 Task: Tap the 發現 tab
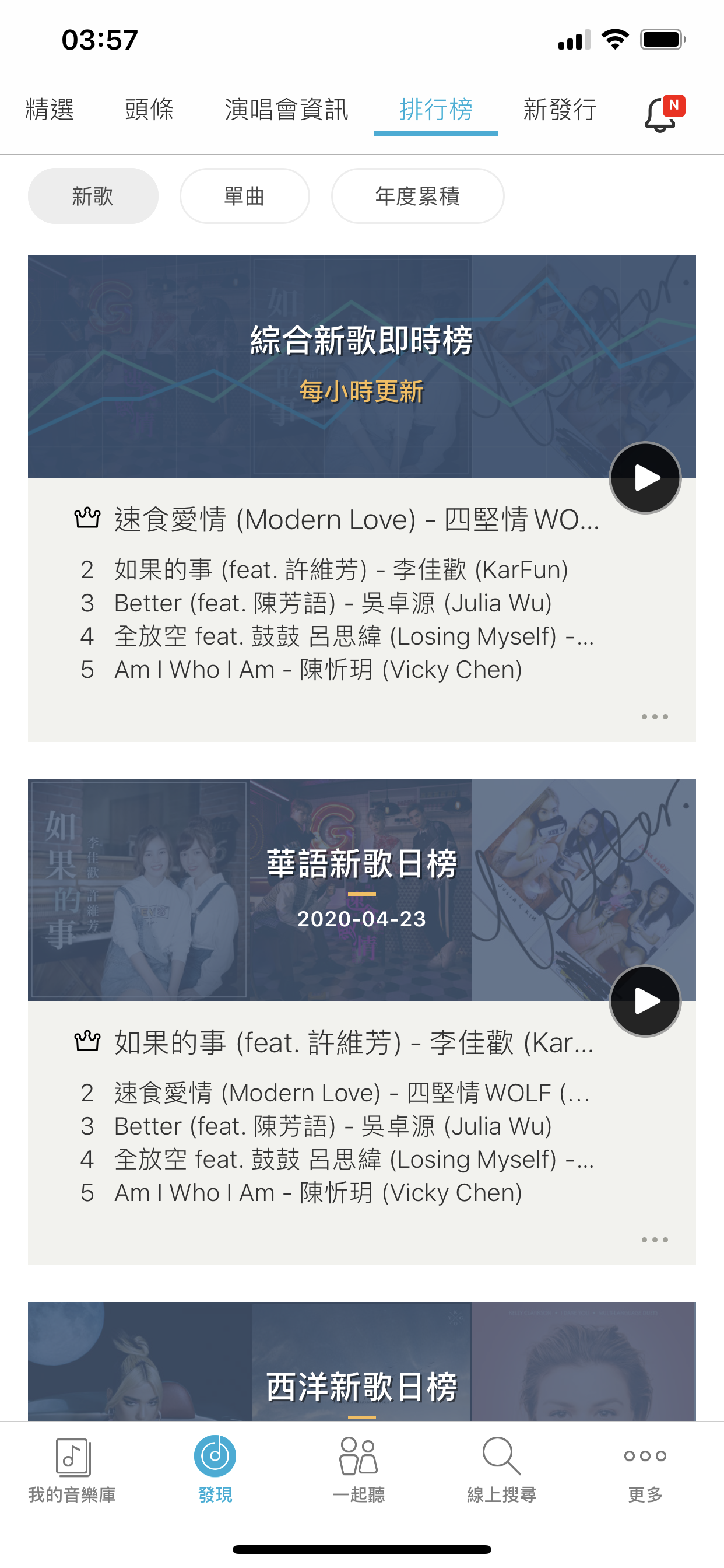215,1468
